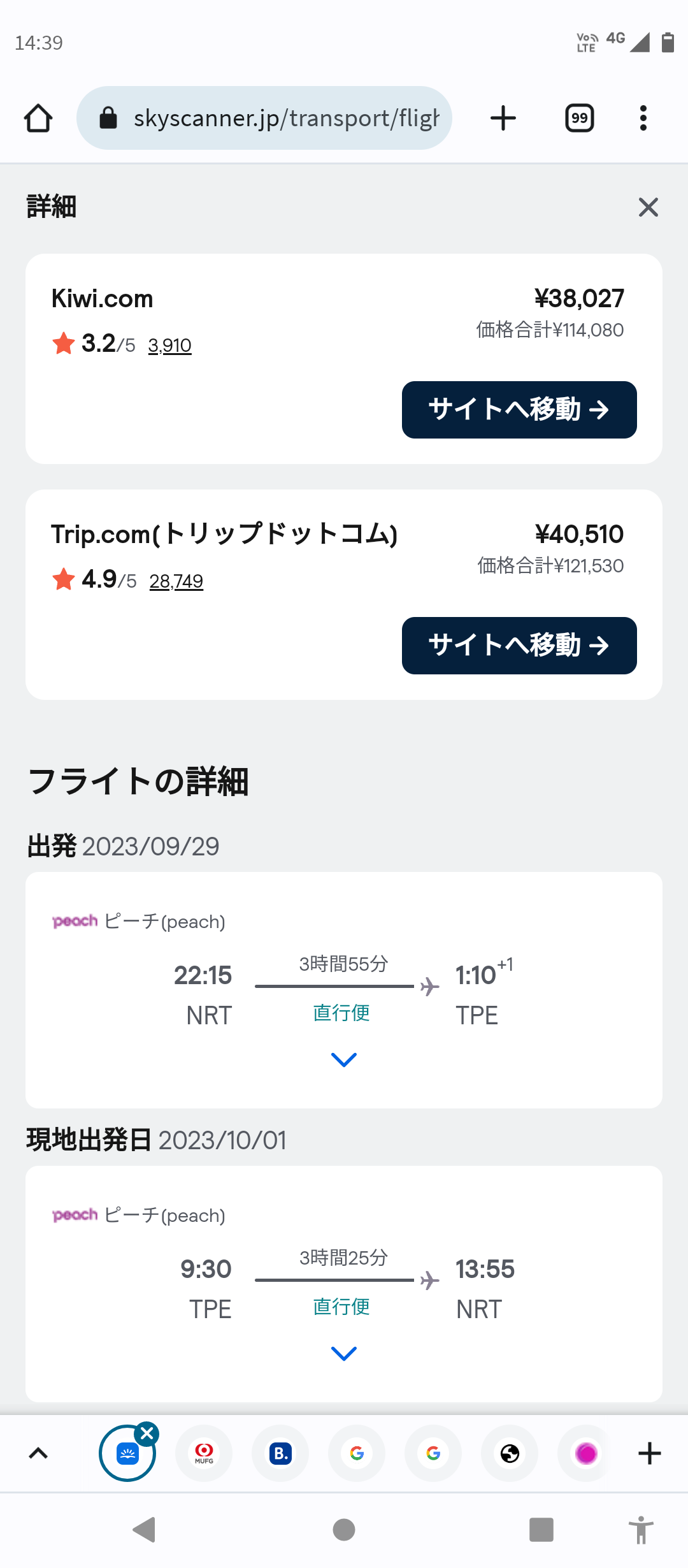The height and width of the screenshot is (1568, 688).
Task: Go to Kiwi.com booking site
Action: (x=519, y=410)
